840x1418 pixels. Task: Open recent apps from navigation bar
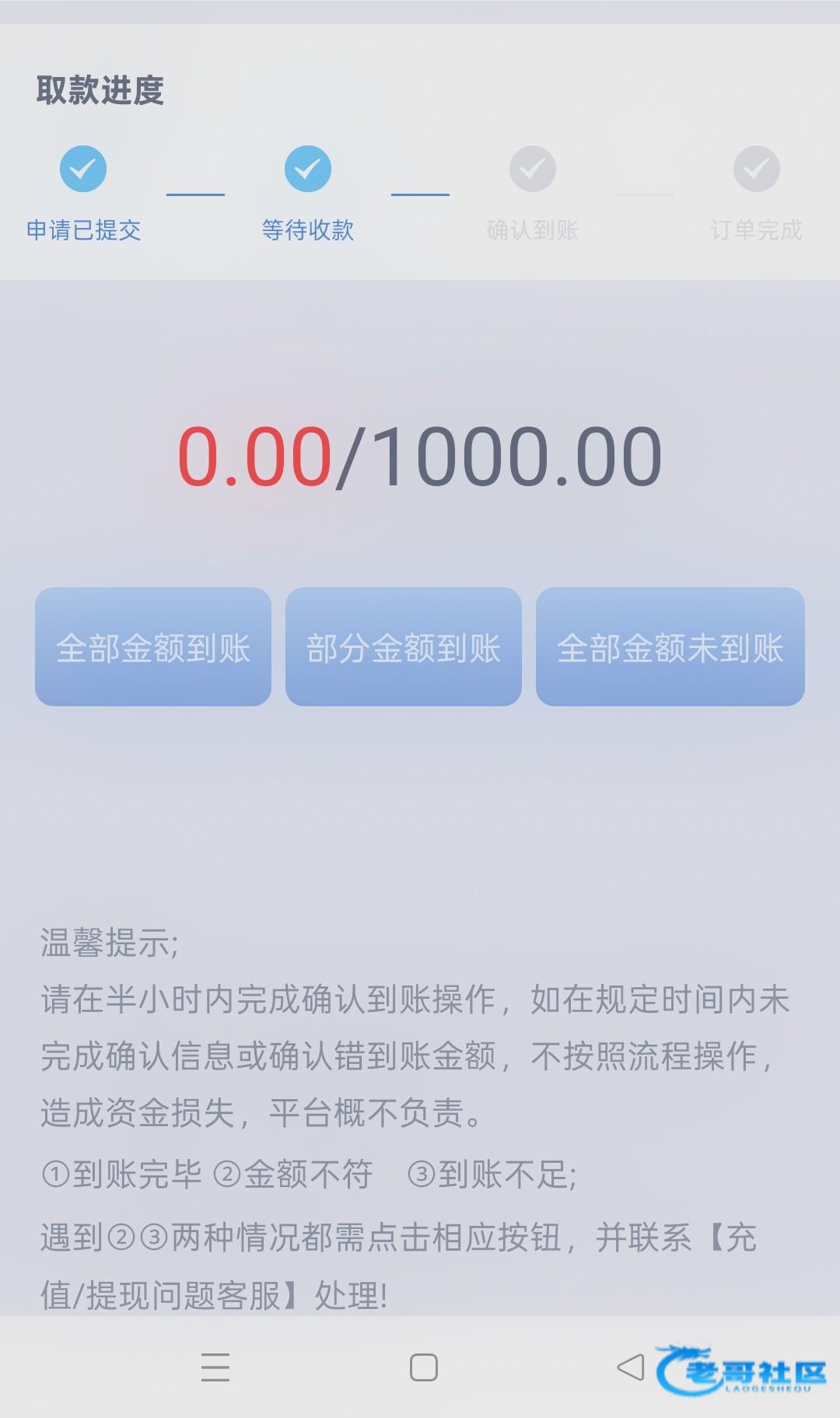pyautogui.click(x=215, y=1367)
